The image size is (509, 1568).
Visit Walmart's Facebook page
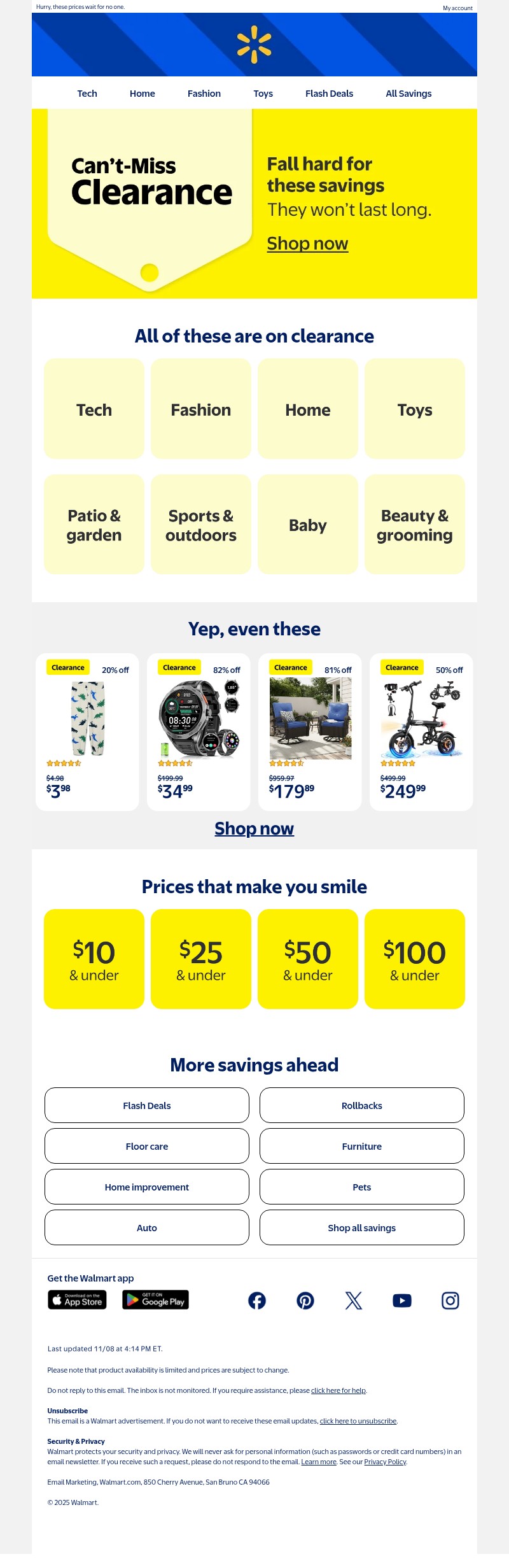tap(257, 1301)
